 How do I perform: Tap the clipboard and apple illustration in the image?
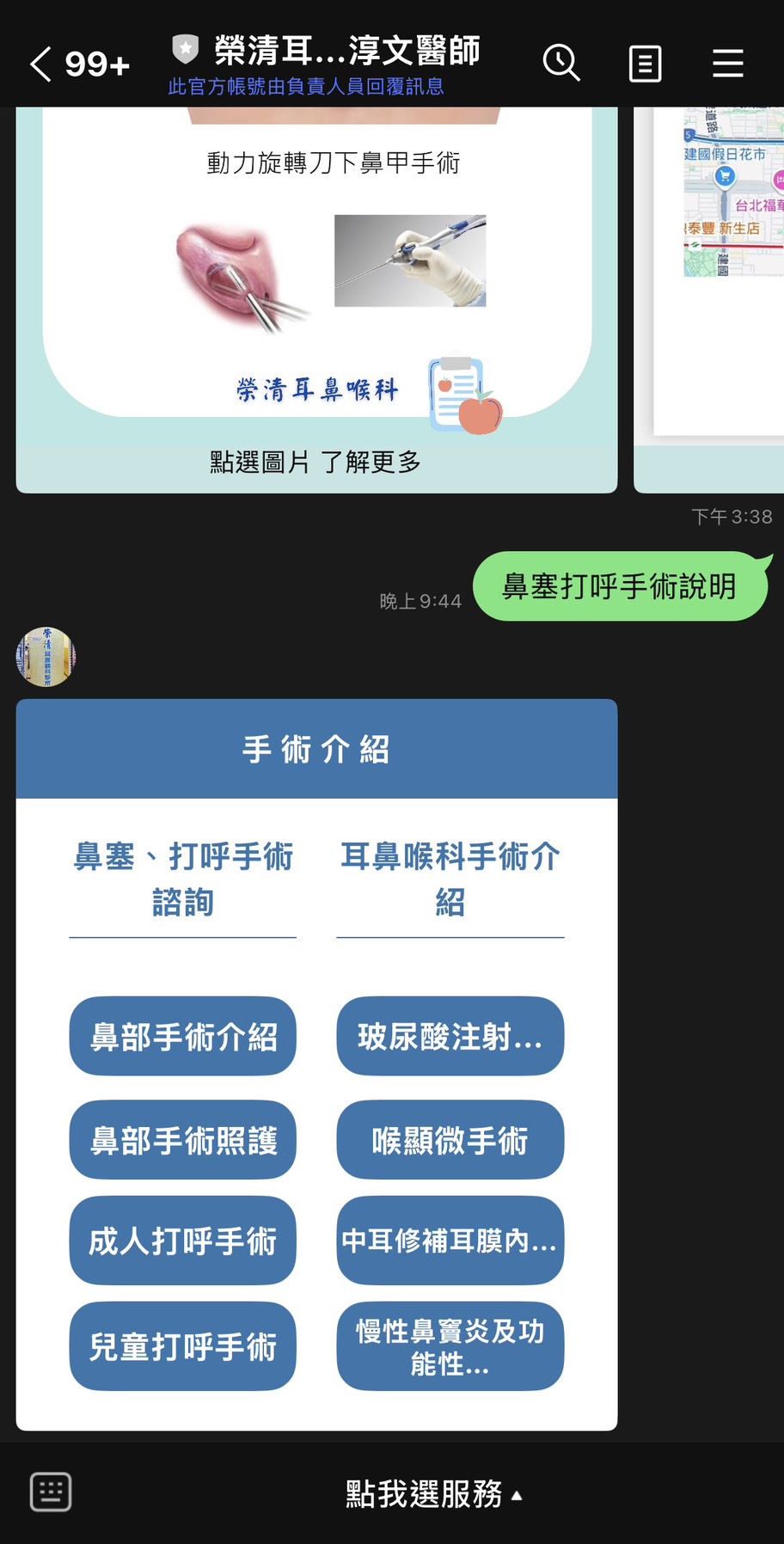coord(465,397)
